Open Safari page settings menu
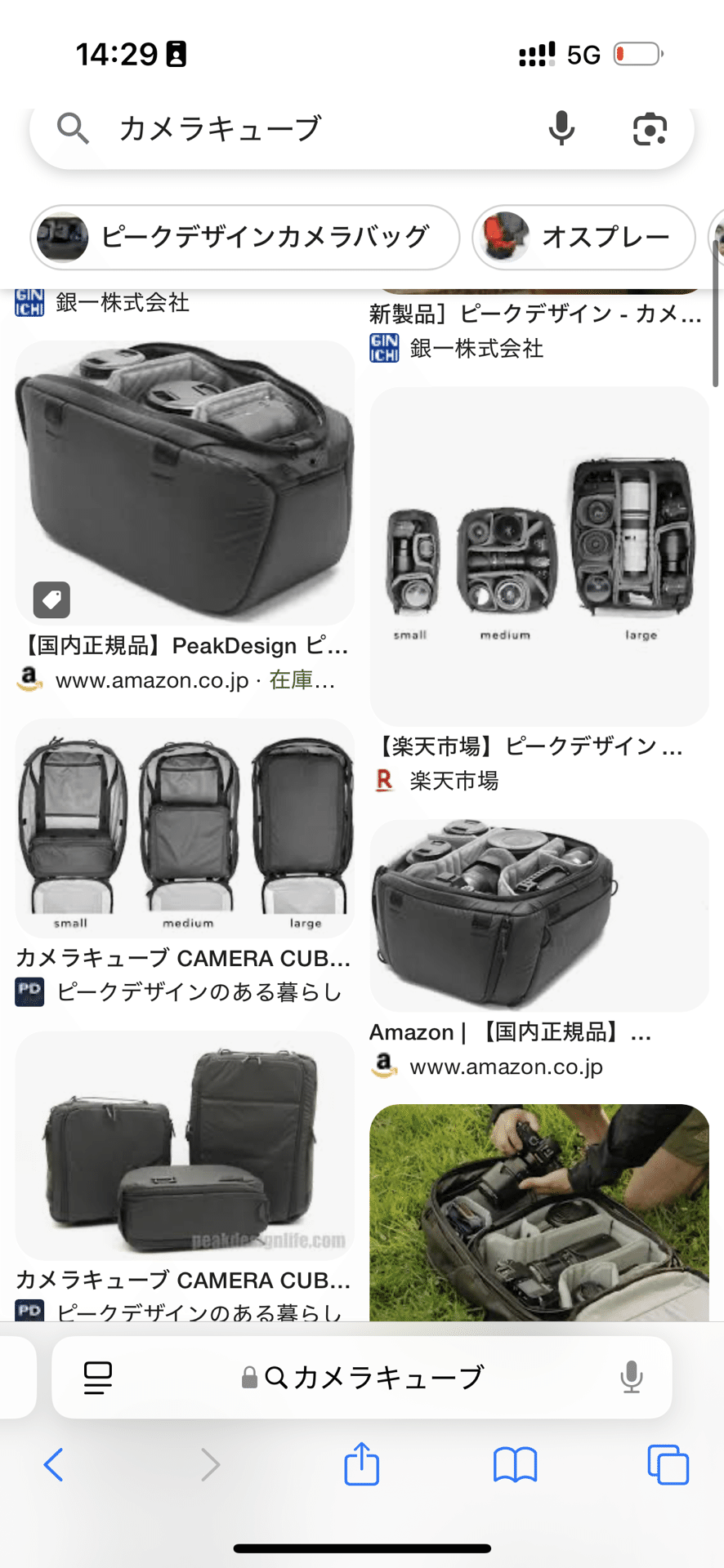The width and height of the screenshot is (724, 1568). click(x=98, y=1378)
